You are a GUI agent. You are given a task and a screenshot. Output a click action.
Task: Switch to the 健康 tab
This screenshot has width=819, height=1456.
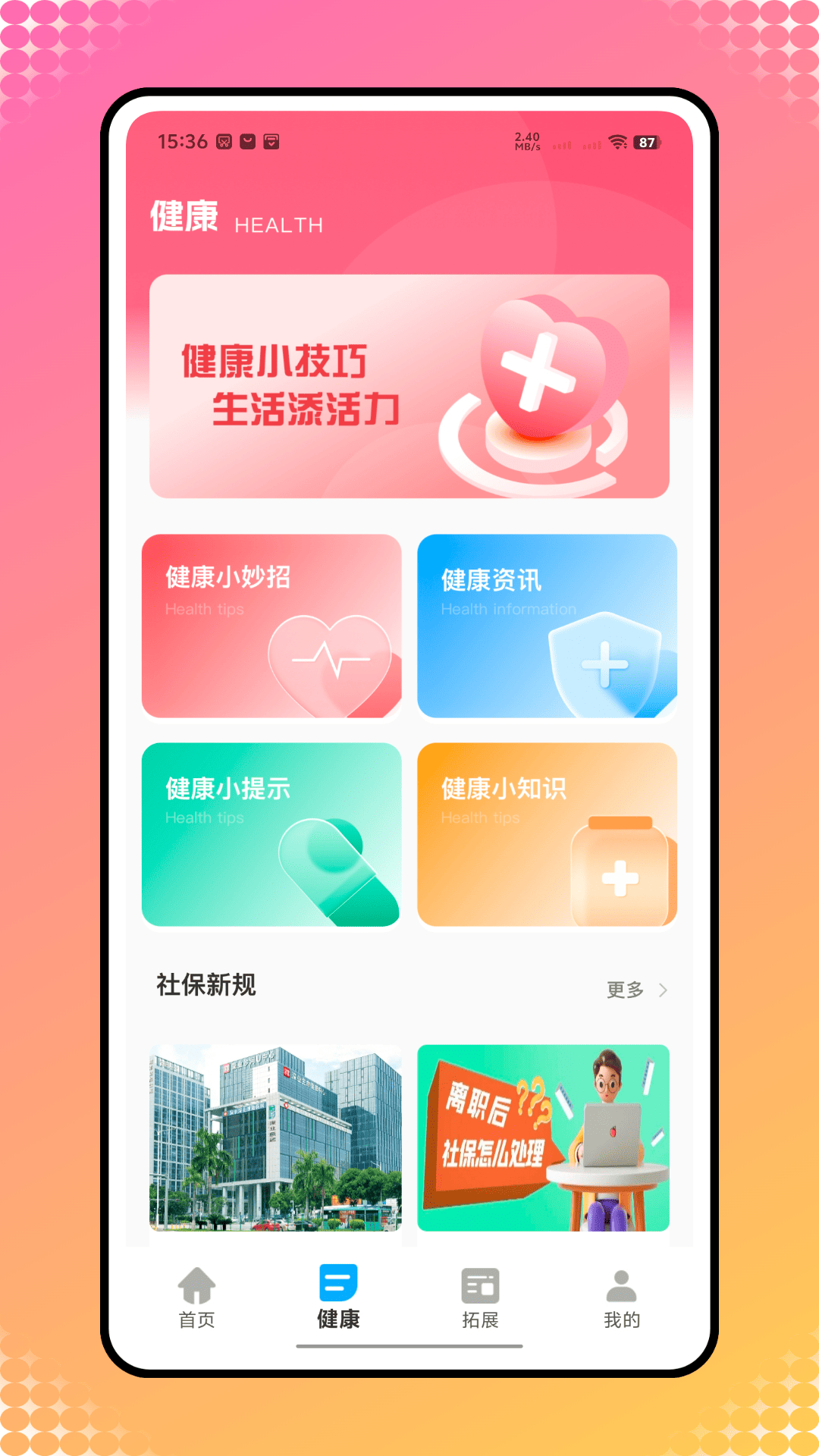(340, 1297)
